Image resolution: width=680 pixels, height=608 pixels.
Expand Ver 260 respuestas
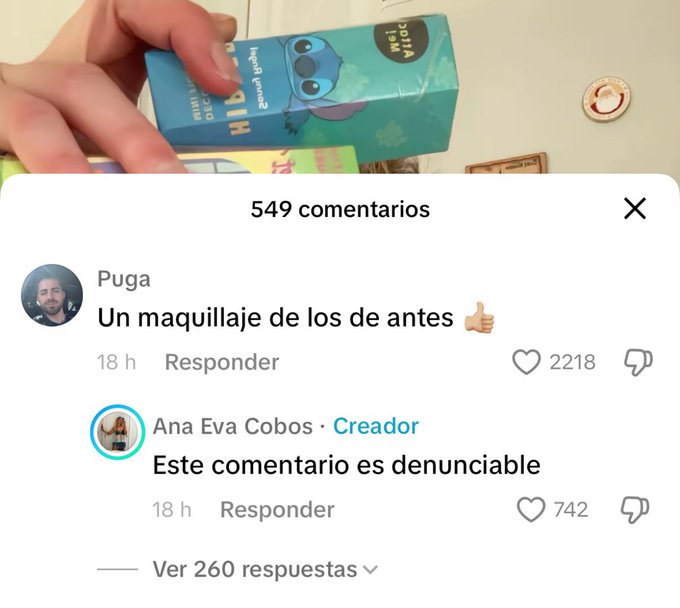click(x=265, y=569)
